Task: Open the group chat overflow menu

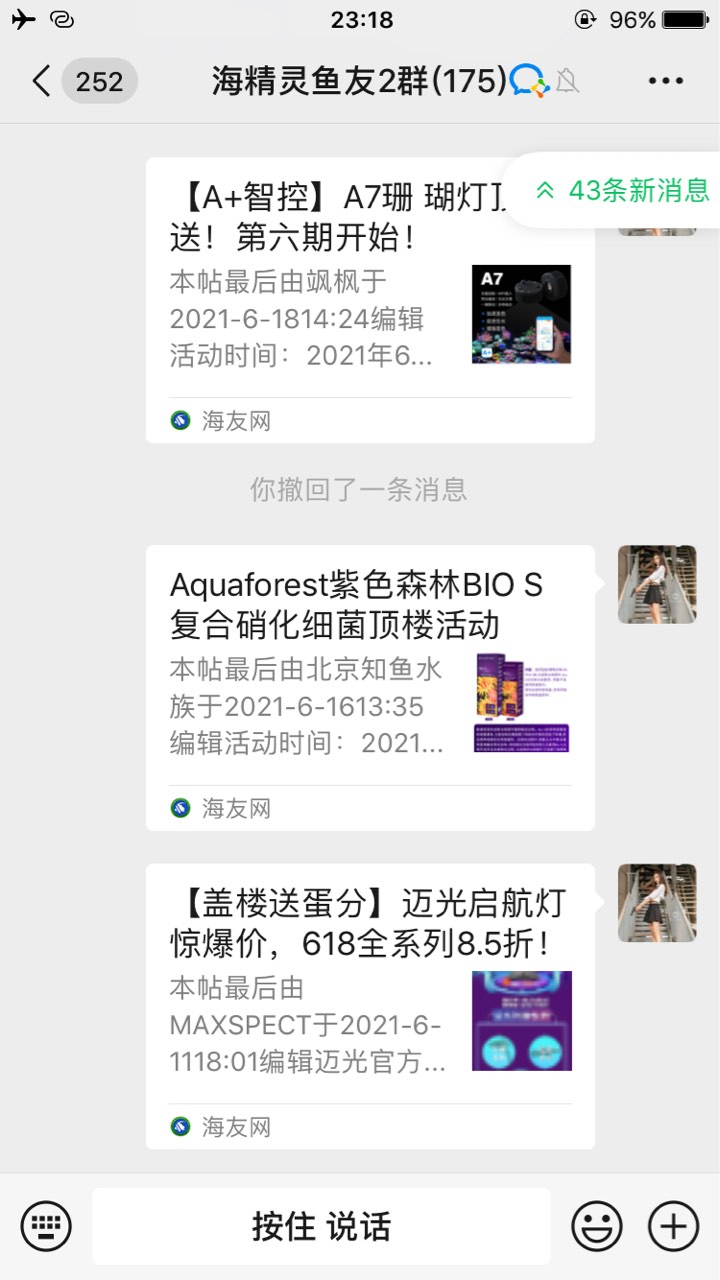Action: tap(665, 81)
